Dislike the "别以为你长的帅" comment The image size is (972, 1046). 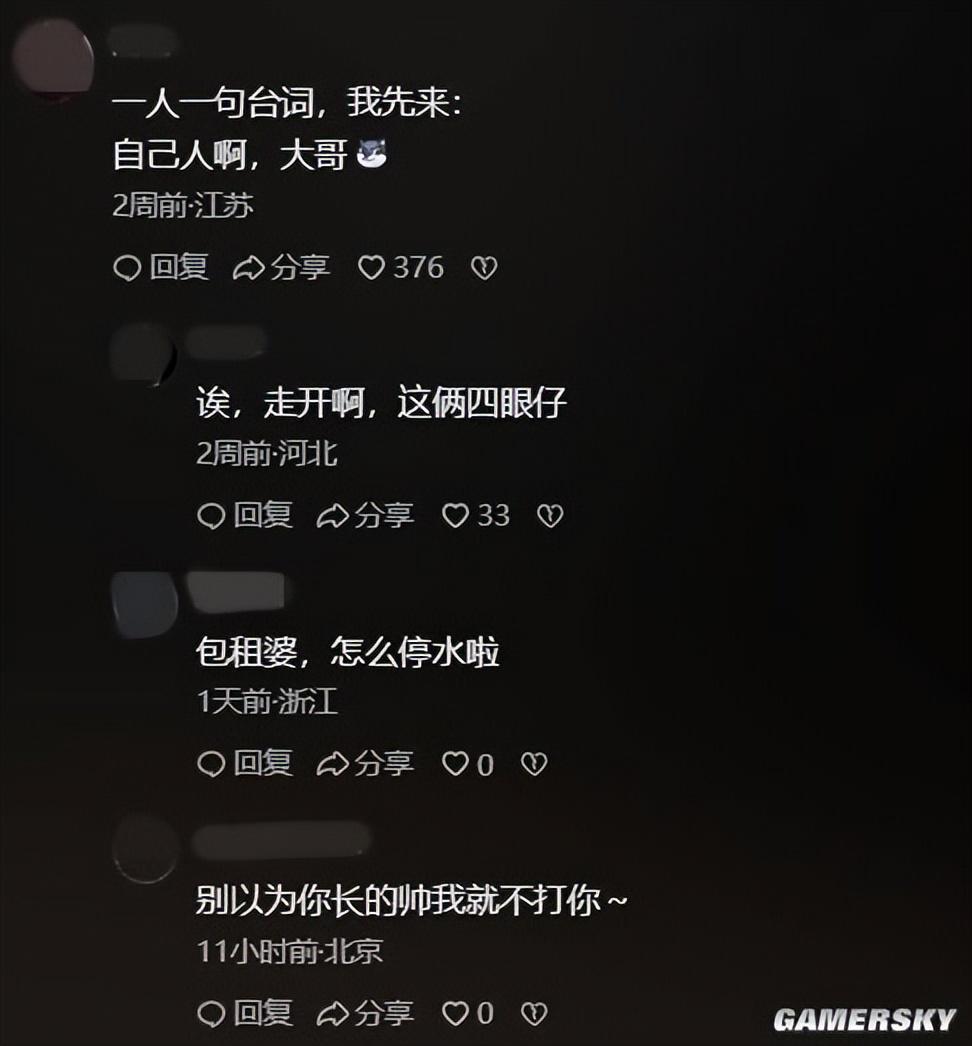coord(534,1013)
